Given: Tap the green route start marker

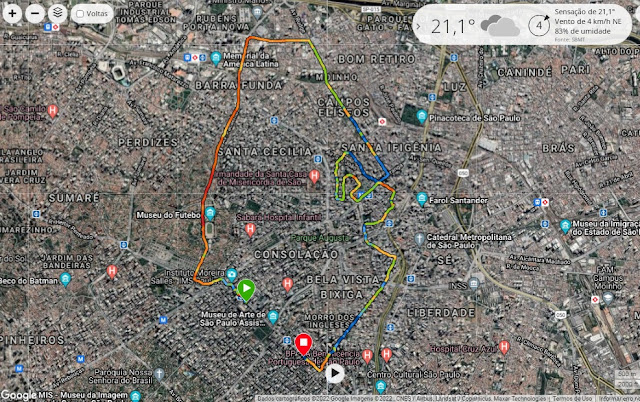Looking at the screenshot, I should coord(246,290).
